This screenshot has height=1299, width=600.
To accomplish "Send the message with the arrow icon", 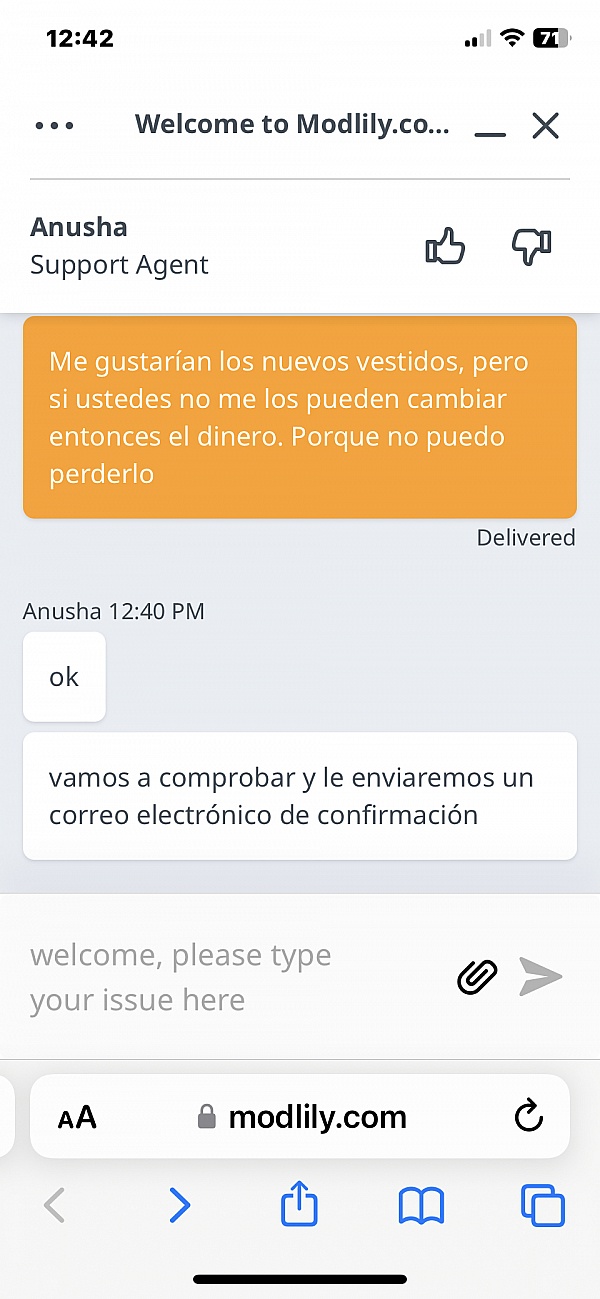I will 541,977.
